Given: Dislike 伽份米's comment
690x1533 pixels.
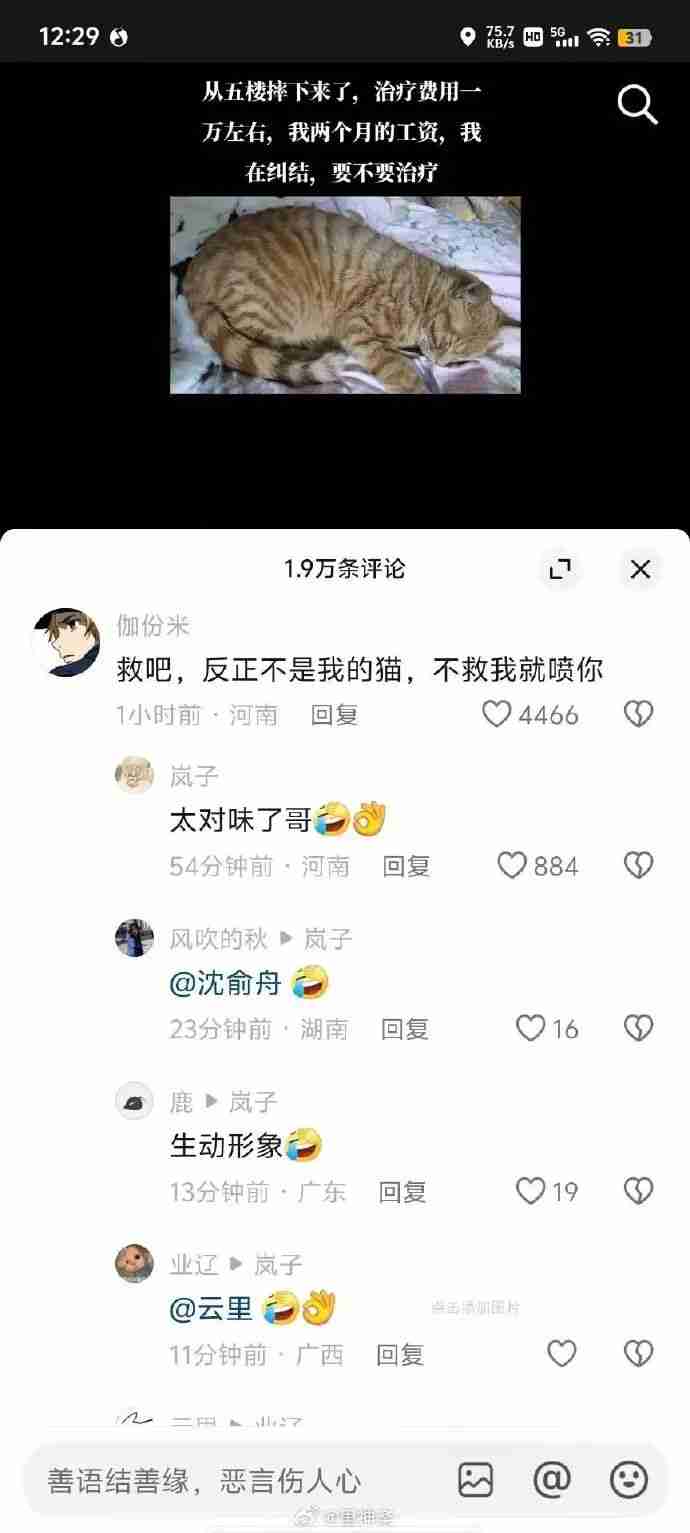Looking at the screenshot, I should click(638, 714).
